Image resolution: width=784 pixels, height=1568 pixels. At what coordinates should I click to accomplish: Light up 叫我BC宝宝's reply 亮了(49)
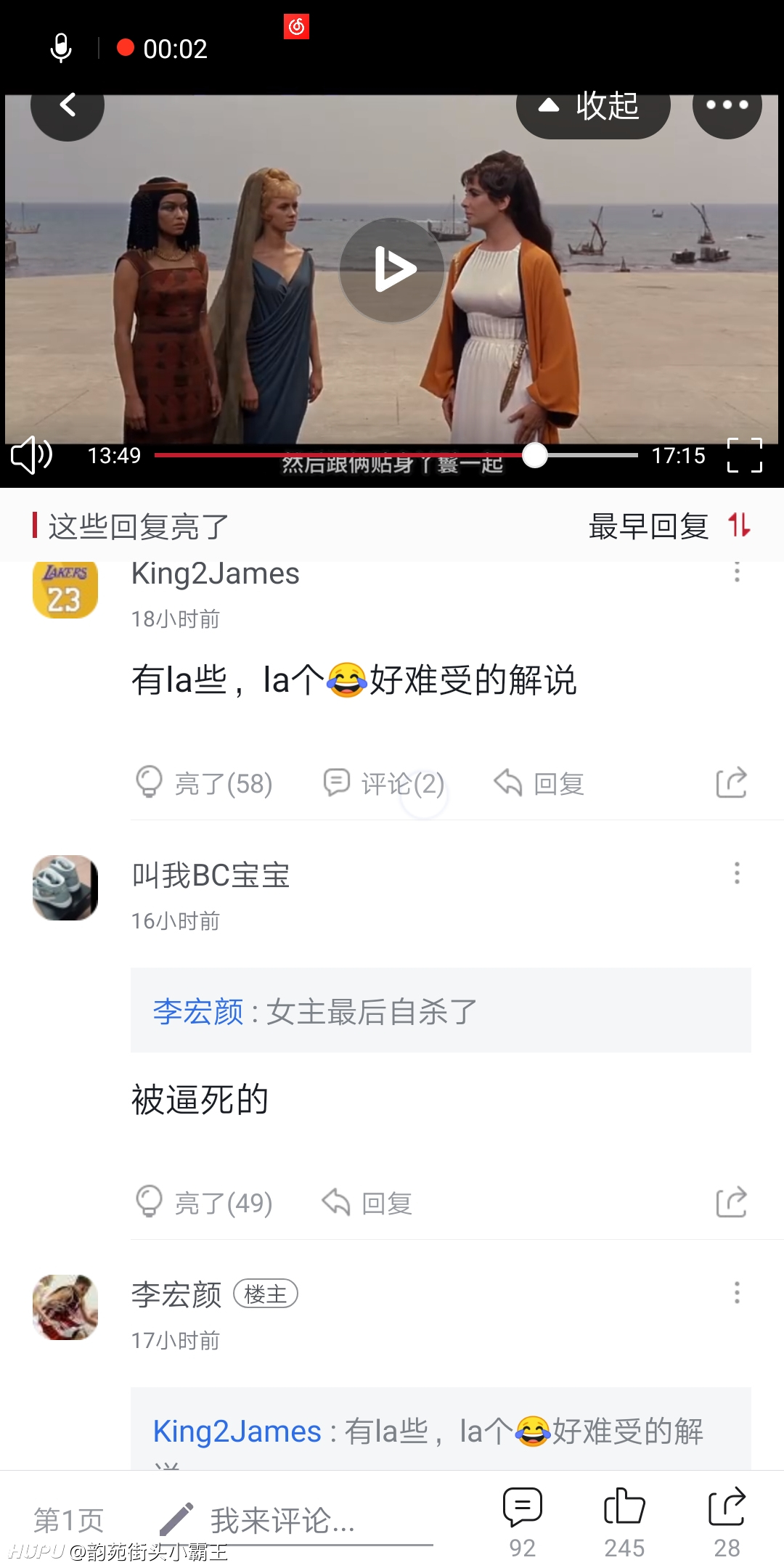205,1203
